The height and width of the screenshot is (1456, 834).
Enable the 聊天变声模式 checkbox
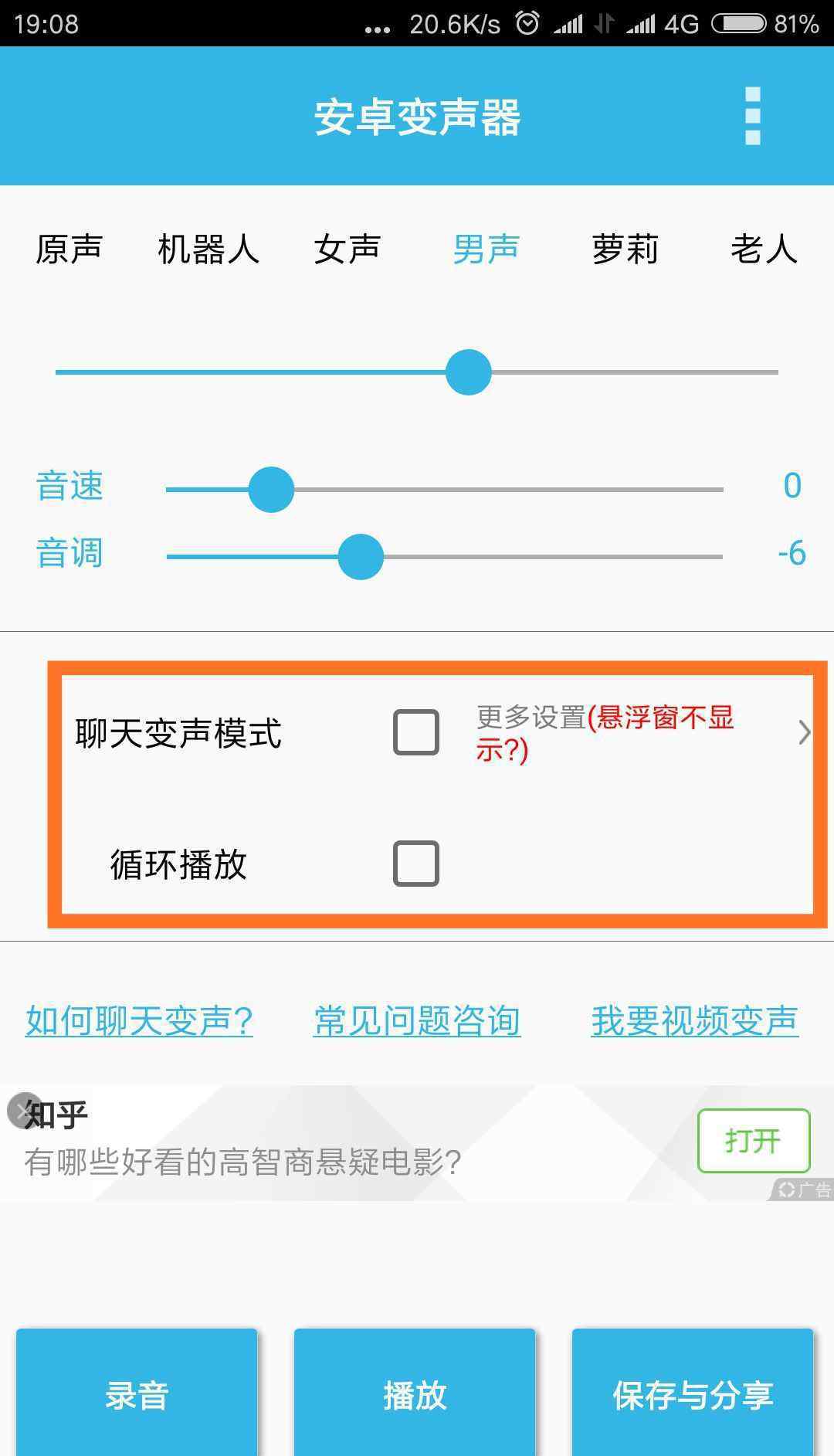416,732
